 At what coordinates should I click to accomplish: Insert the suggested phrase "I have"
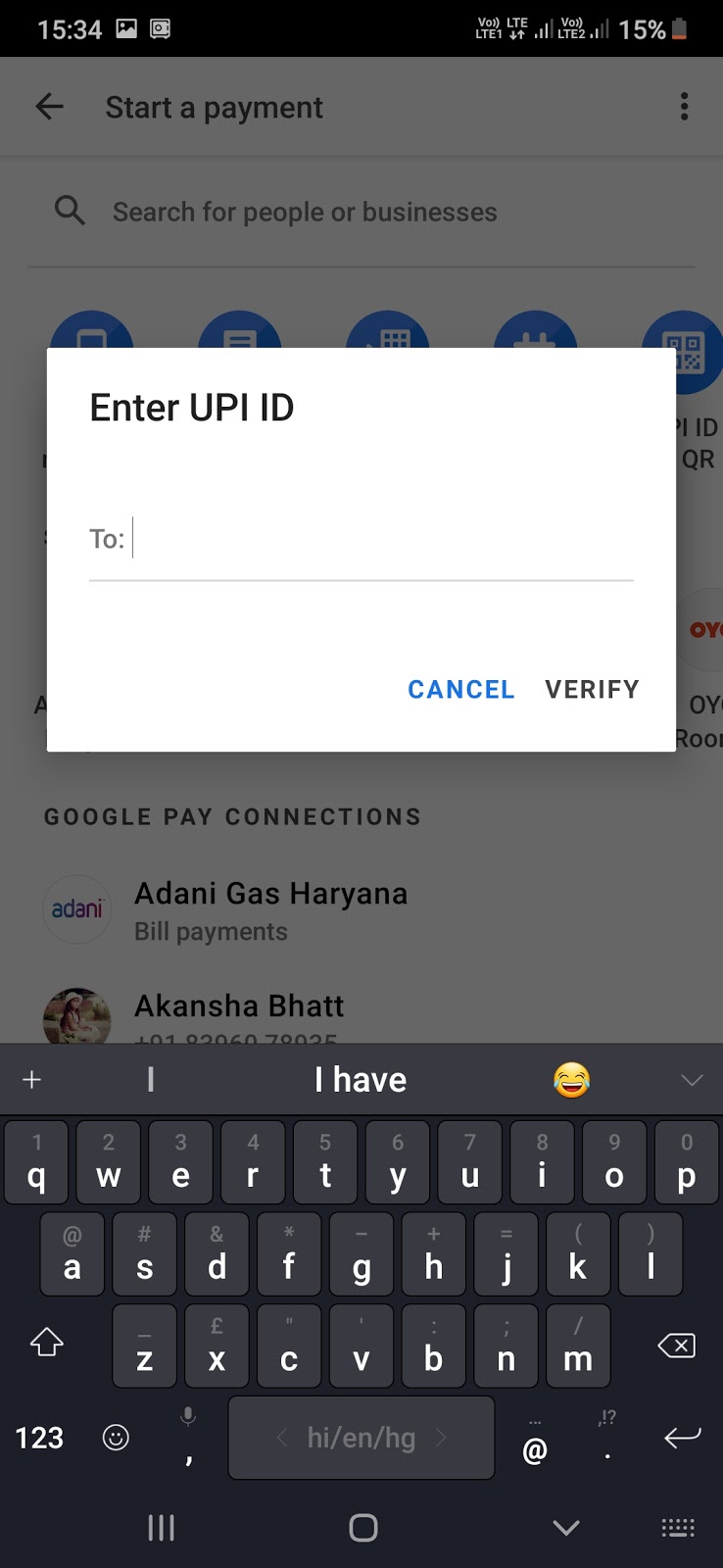[x=361, y=1080]
